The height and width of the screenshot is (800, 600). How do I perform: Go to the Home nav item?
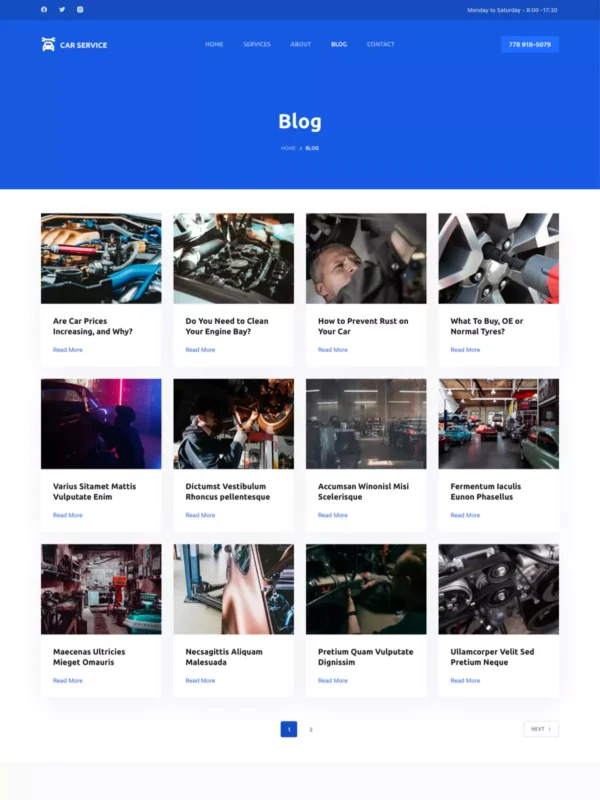214,44
